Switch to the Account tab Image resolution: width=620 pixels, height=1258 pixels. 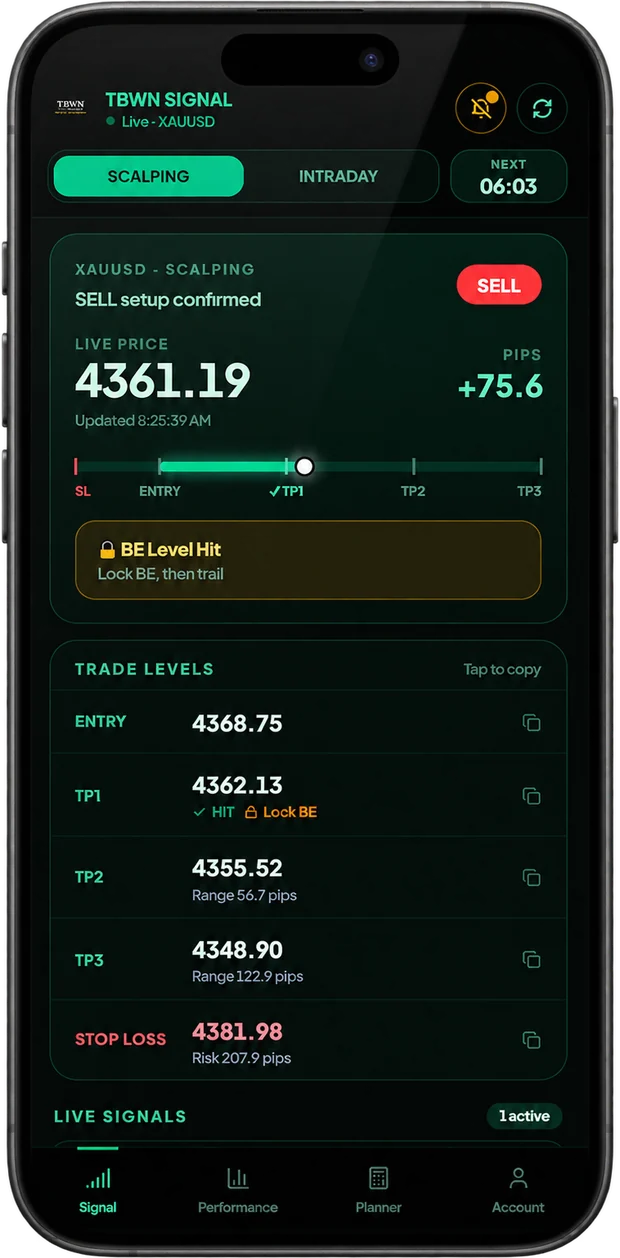click(518, 1190)
